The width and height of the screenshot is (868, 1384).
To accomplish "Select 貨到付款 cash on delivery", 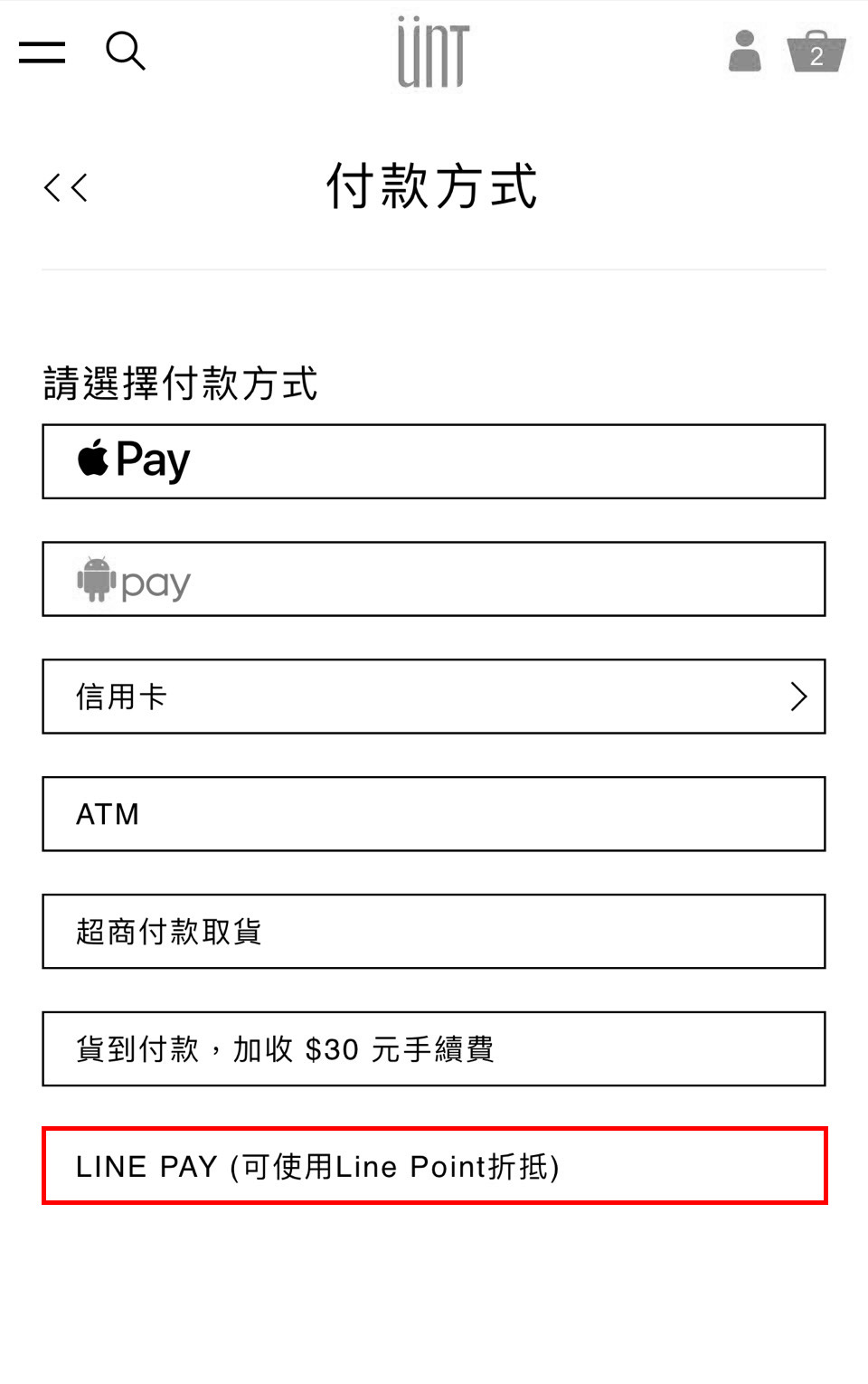I will [x=434, y=1049].
